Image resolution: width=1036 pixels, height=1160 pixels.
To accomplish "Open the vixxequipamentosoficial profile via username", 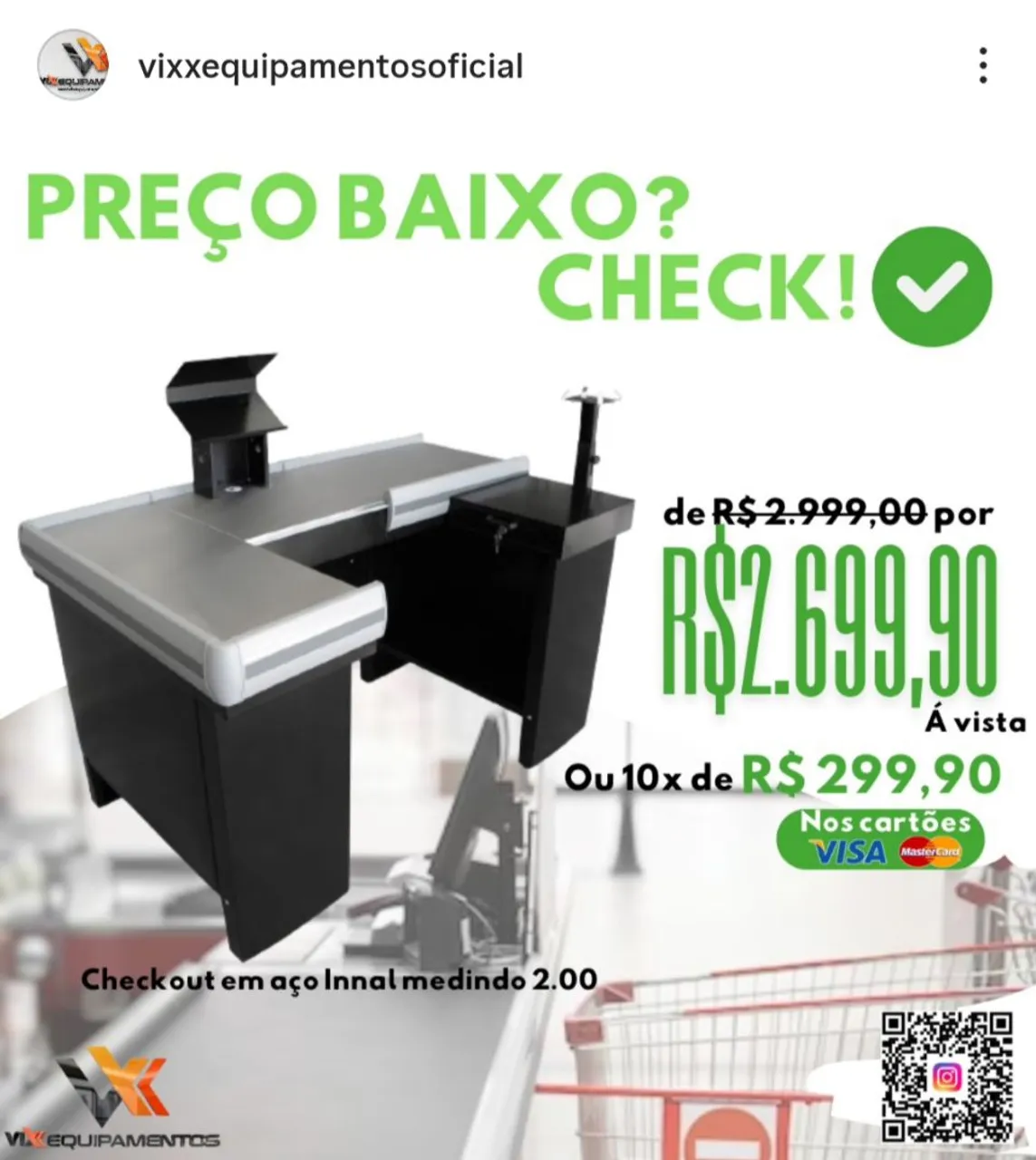I will click(x=331, y=66).
